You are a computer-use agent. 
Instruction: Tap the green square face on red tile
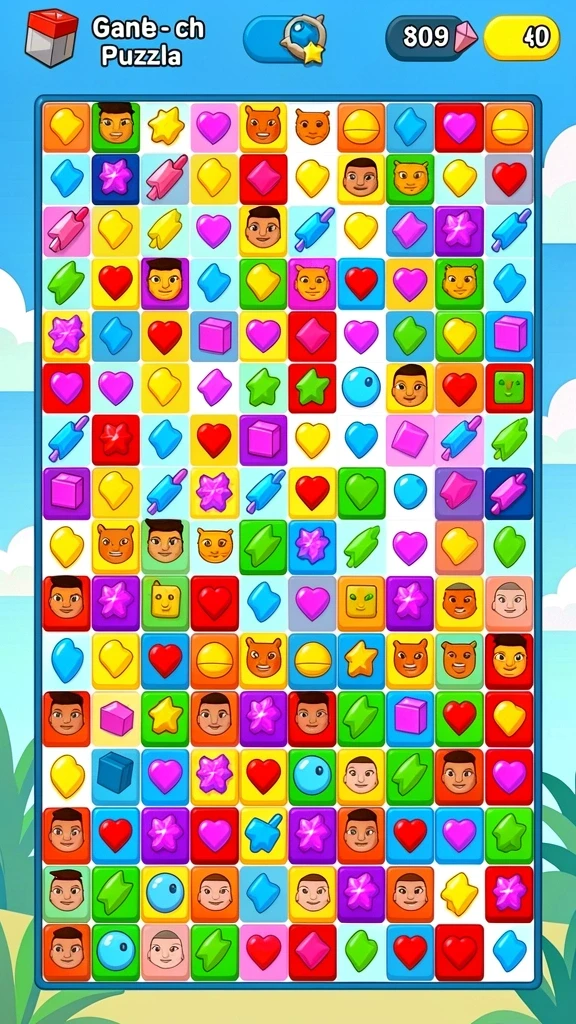click(x=509, y=388)
